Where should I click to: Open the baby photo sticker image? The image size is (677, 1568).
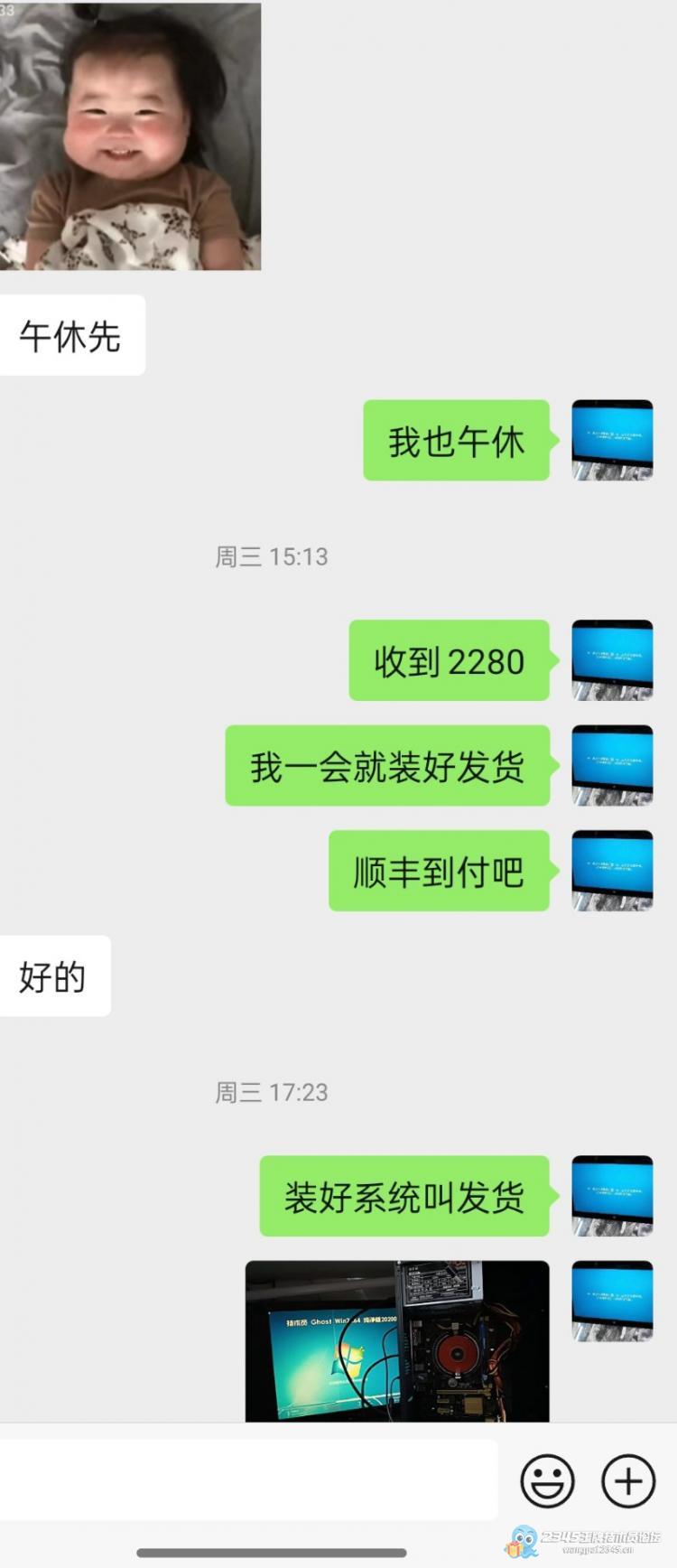pos(130,135)
